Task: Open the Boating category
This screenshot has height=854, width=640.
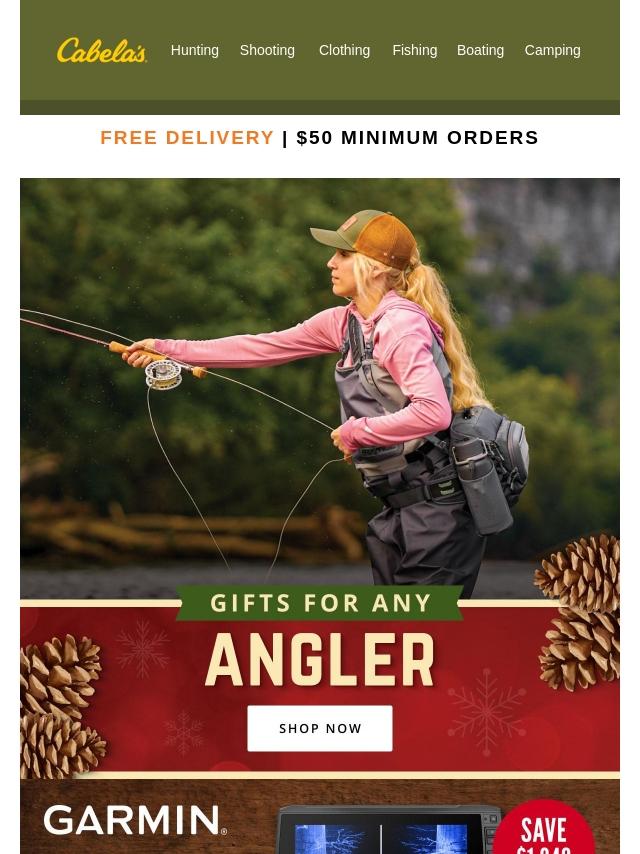Action: (x=480, y=50)
